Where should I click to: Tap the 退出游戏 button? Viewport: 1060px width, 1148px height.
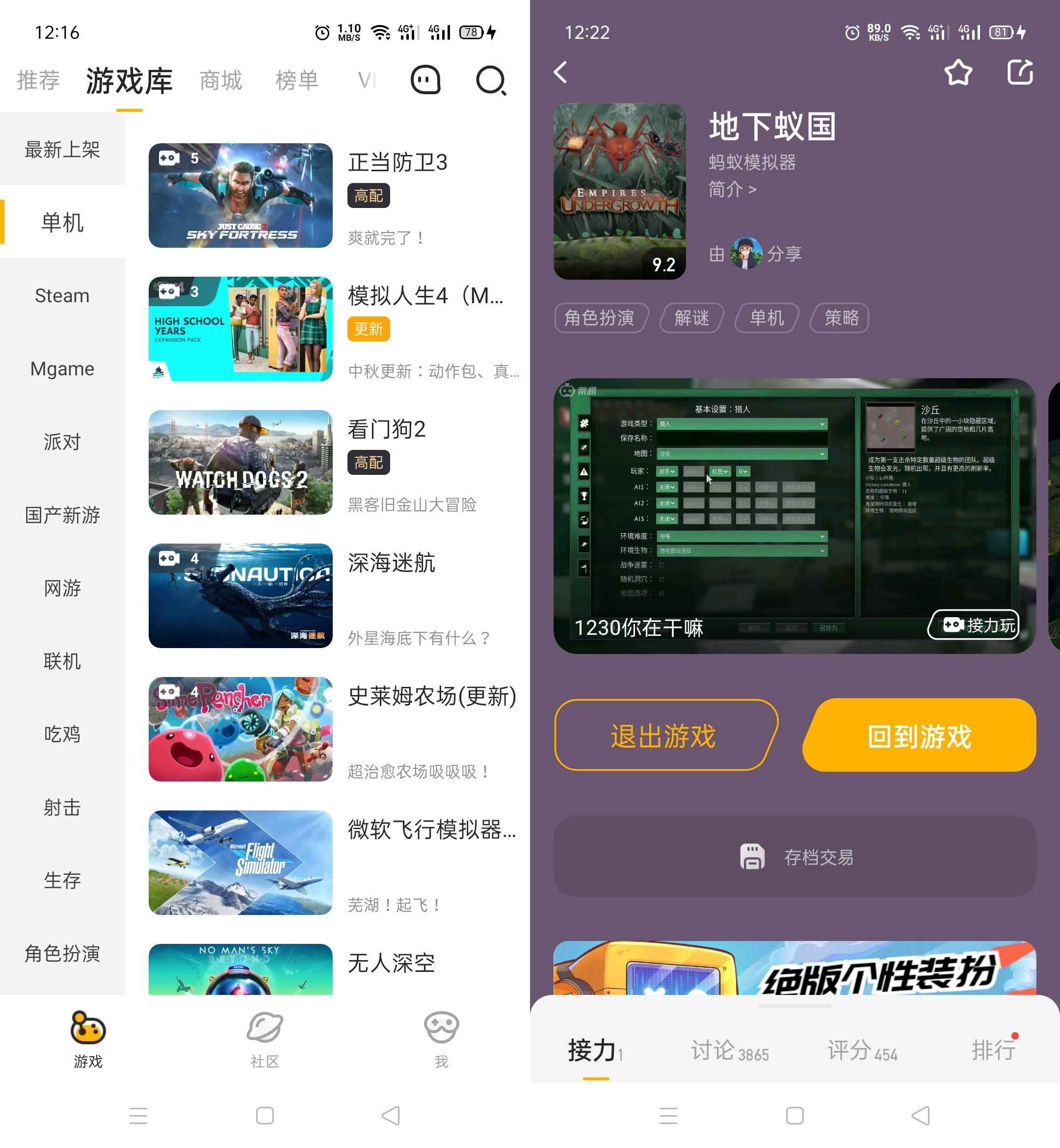point(666,735)
